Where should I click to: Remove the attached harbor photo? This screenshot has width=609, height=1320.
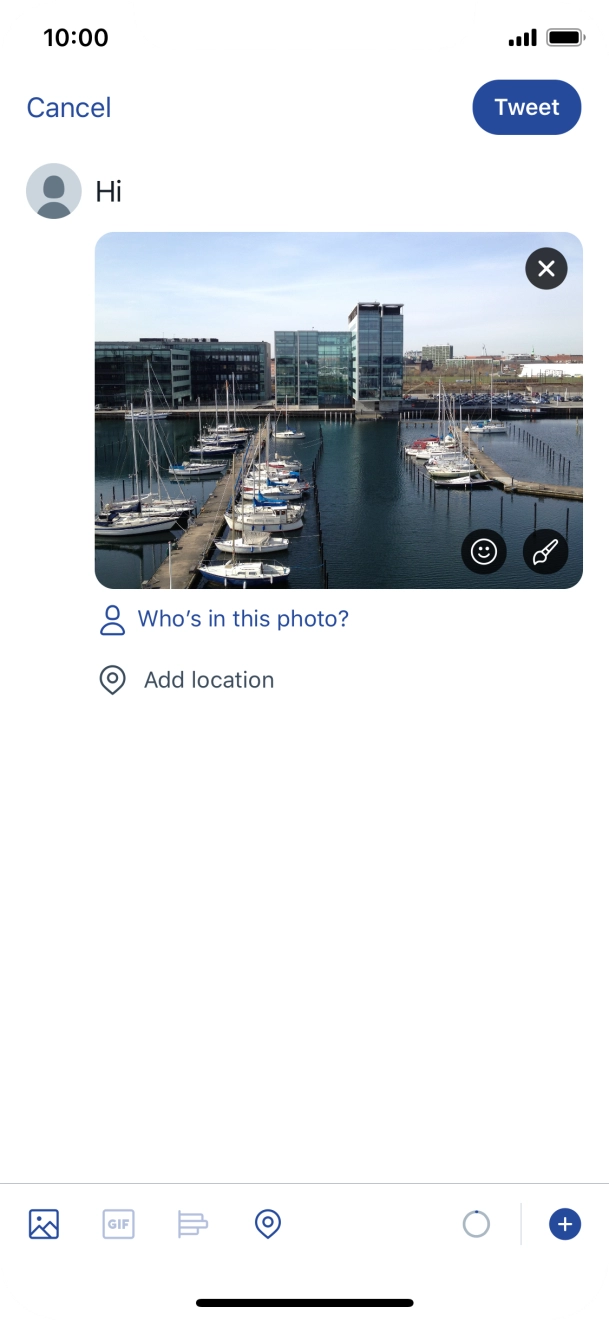pyautogui.click(x=546, y=268)
